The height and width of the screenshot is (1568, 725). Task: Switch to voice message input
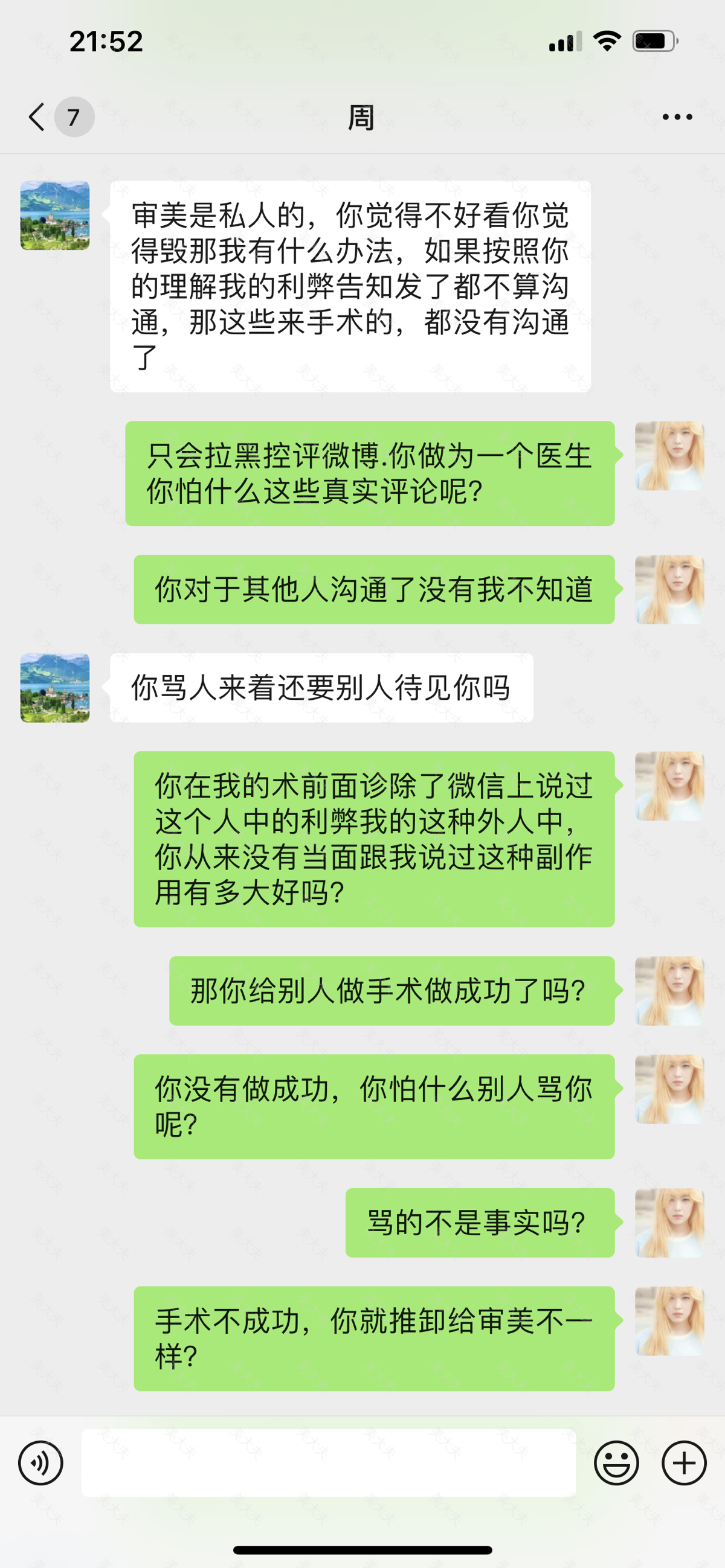40,1463
